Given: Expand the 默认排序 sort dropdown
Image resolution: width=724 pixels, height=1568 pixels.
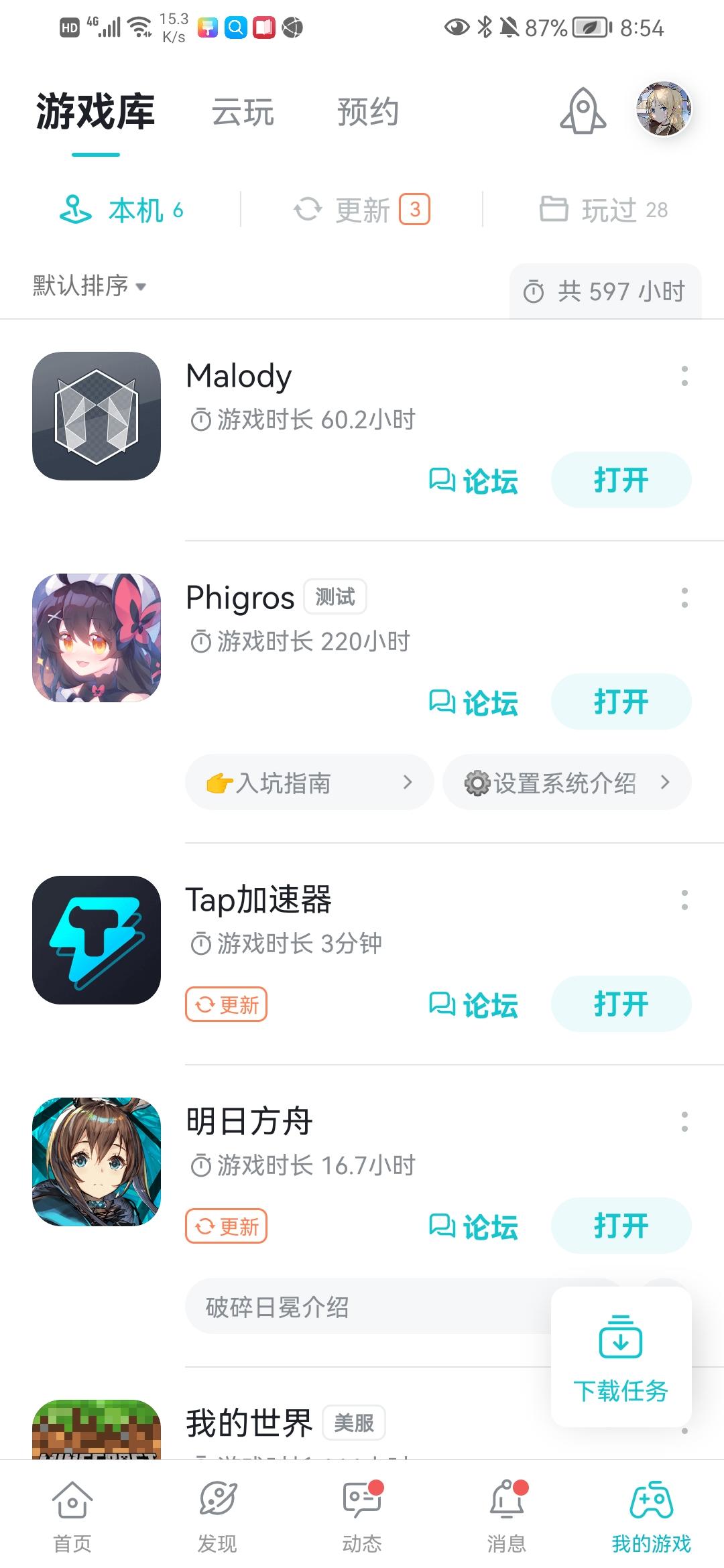Looking at the screenshot, I should (89, 286).
